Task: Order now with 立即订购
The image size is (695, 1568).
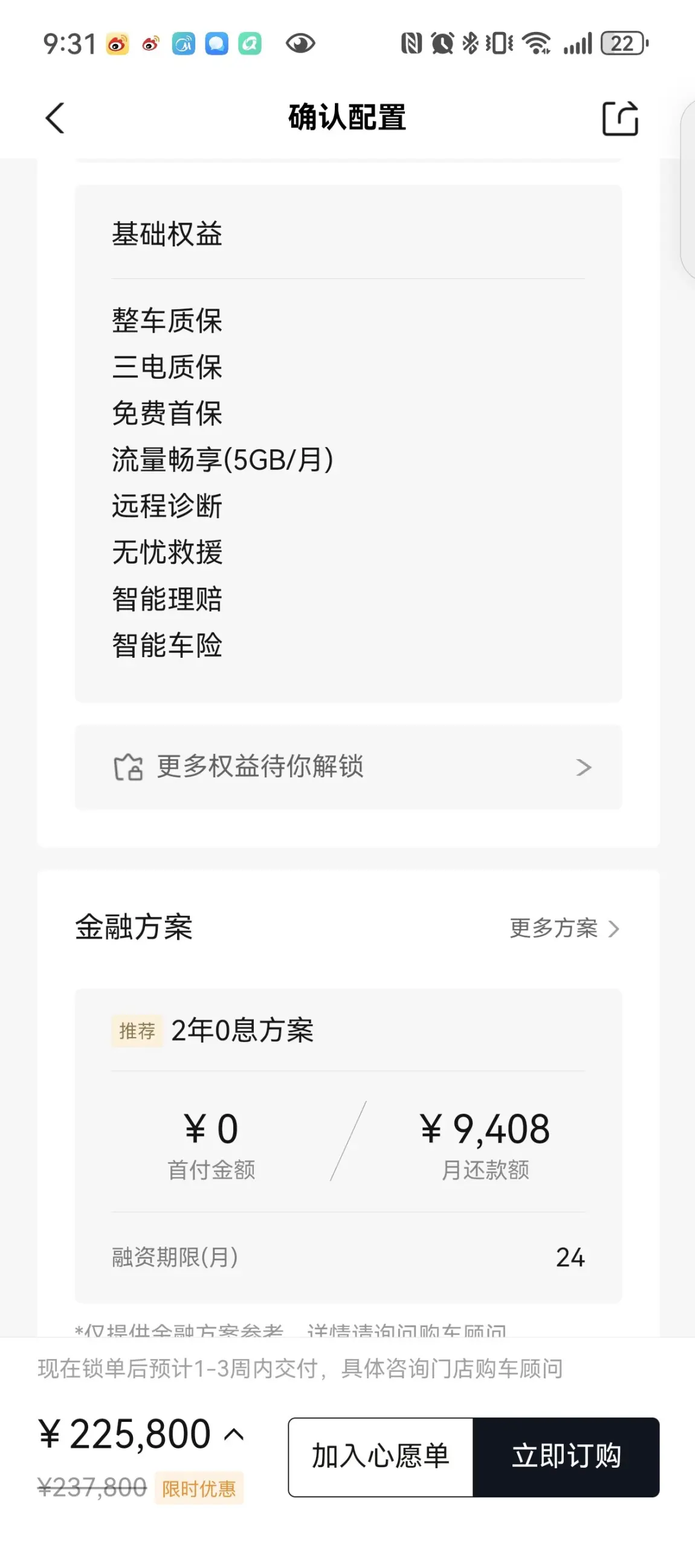Action: coord(566,1457)
